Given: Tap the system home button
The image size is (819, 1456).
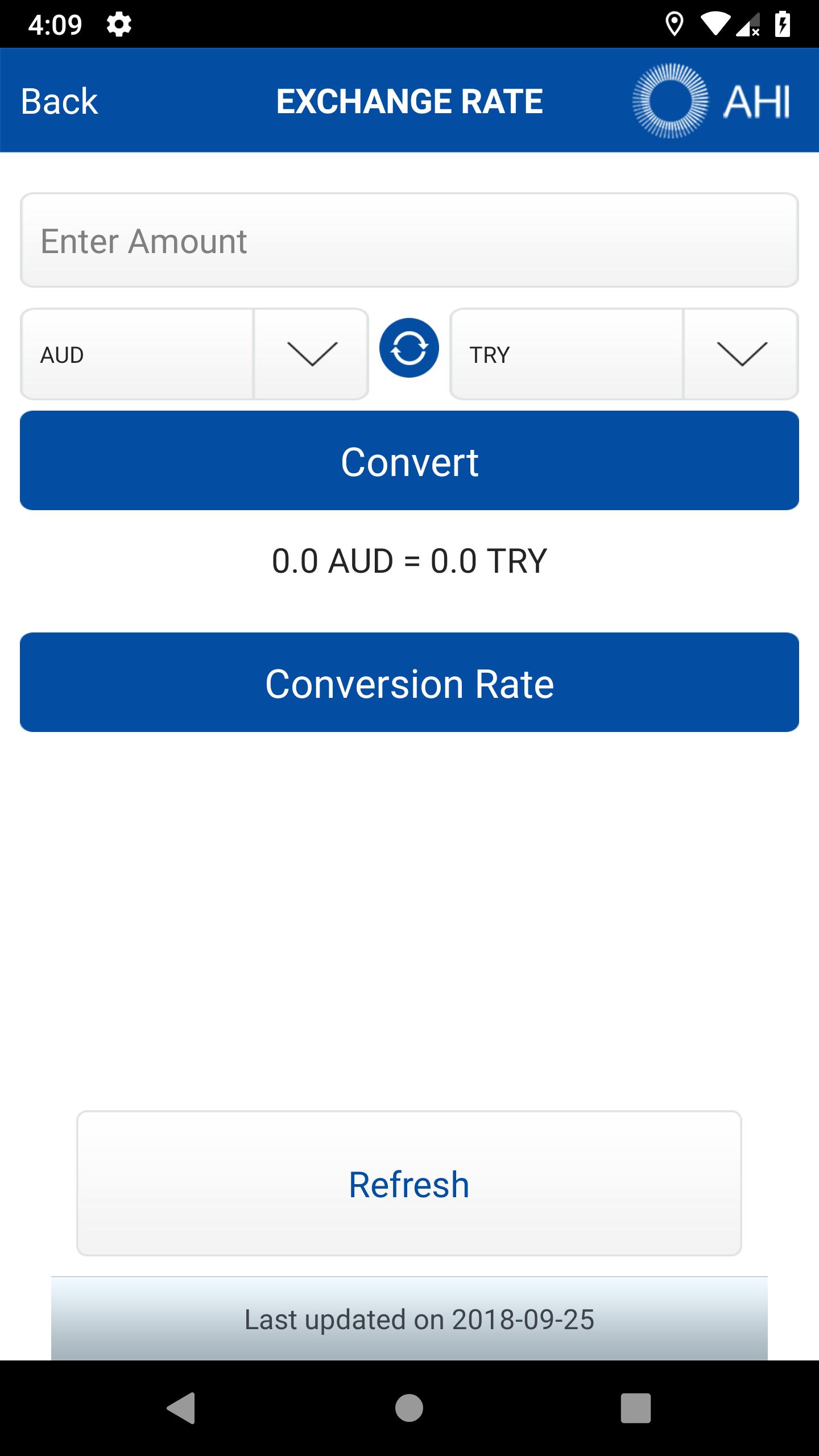Looking at the screenshot, I should (409, 1408).
